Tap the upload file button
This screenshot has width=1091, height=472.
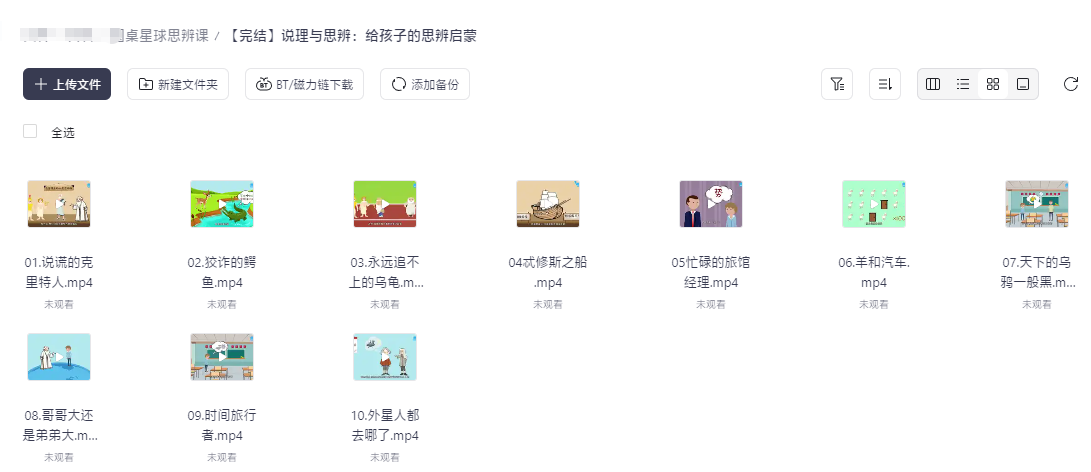point(67,84)
